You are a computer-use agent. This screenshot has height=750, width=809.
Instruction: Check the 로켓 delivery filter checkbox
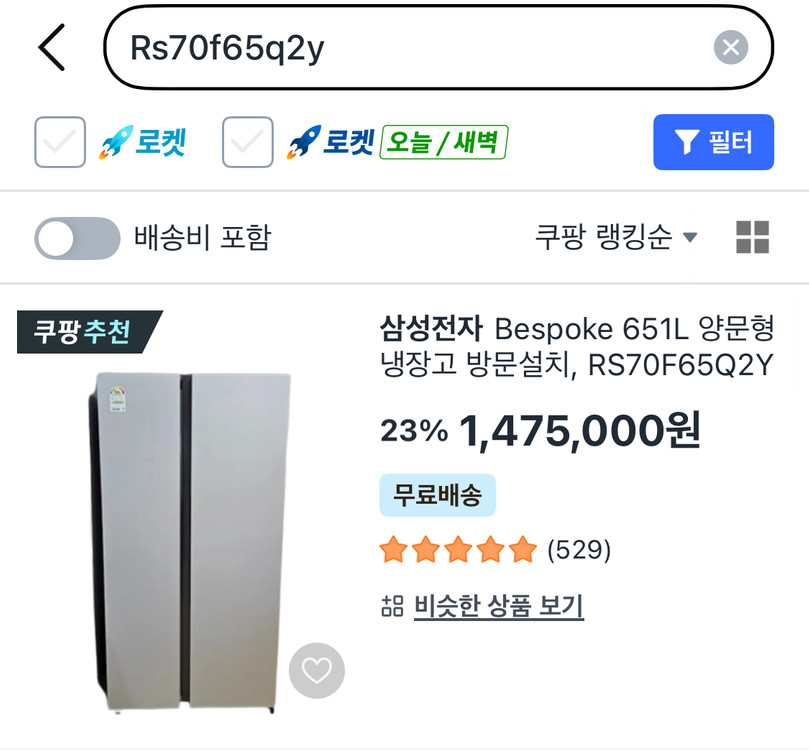tap(60, 142)
